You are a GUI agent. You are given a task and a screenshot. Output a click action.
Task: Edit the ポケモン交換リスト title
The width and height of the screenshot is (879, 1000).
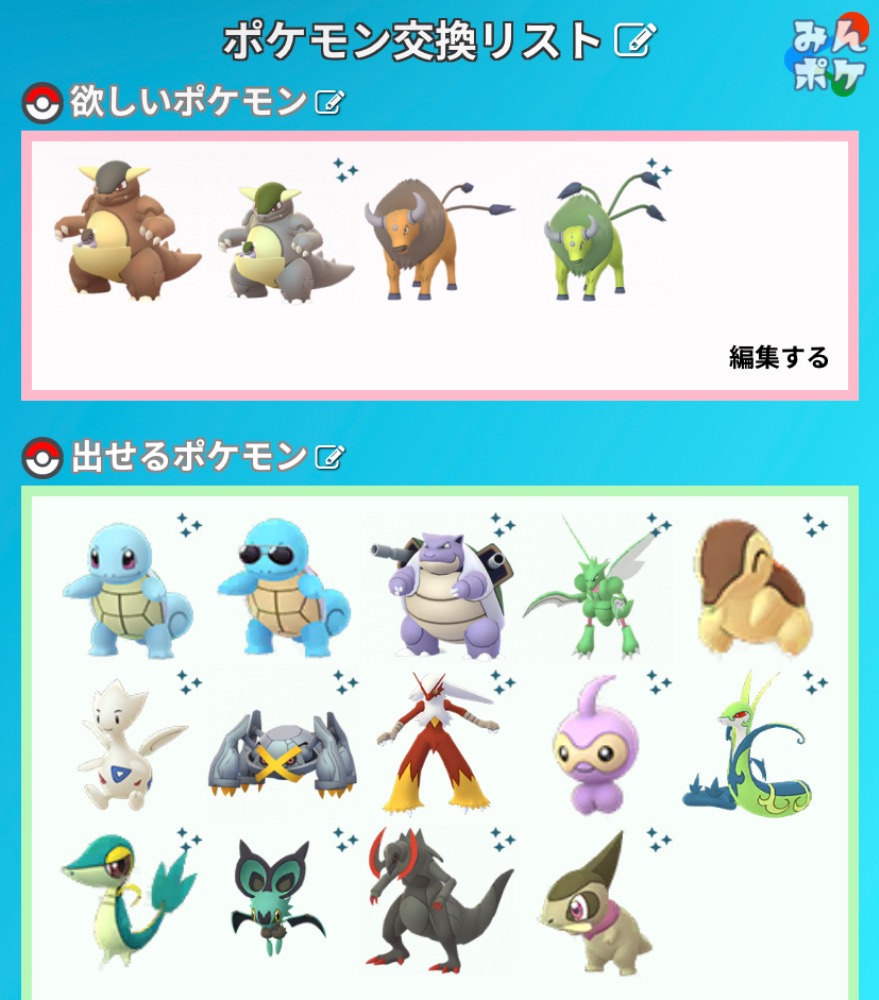[635, 40]
